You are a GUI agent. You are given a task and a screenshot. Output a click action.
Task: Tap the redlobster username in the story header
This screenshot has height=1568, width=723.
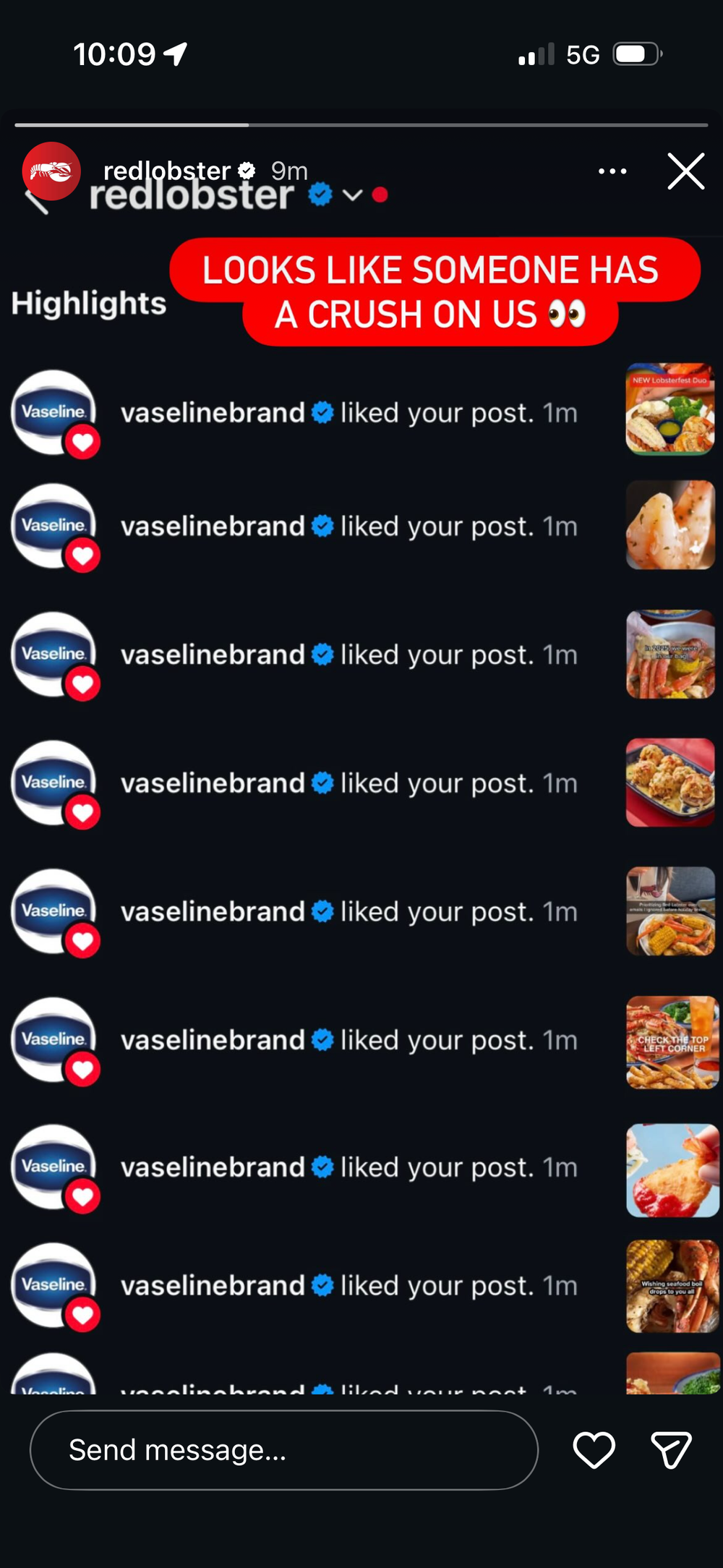point(166,171)
